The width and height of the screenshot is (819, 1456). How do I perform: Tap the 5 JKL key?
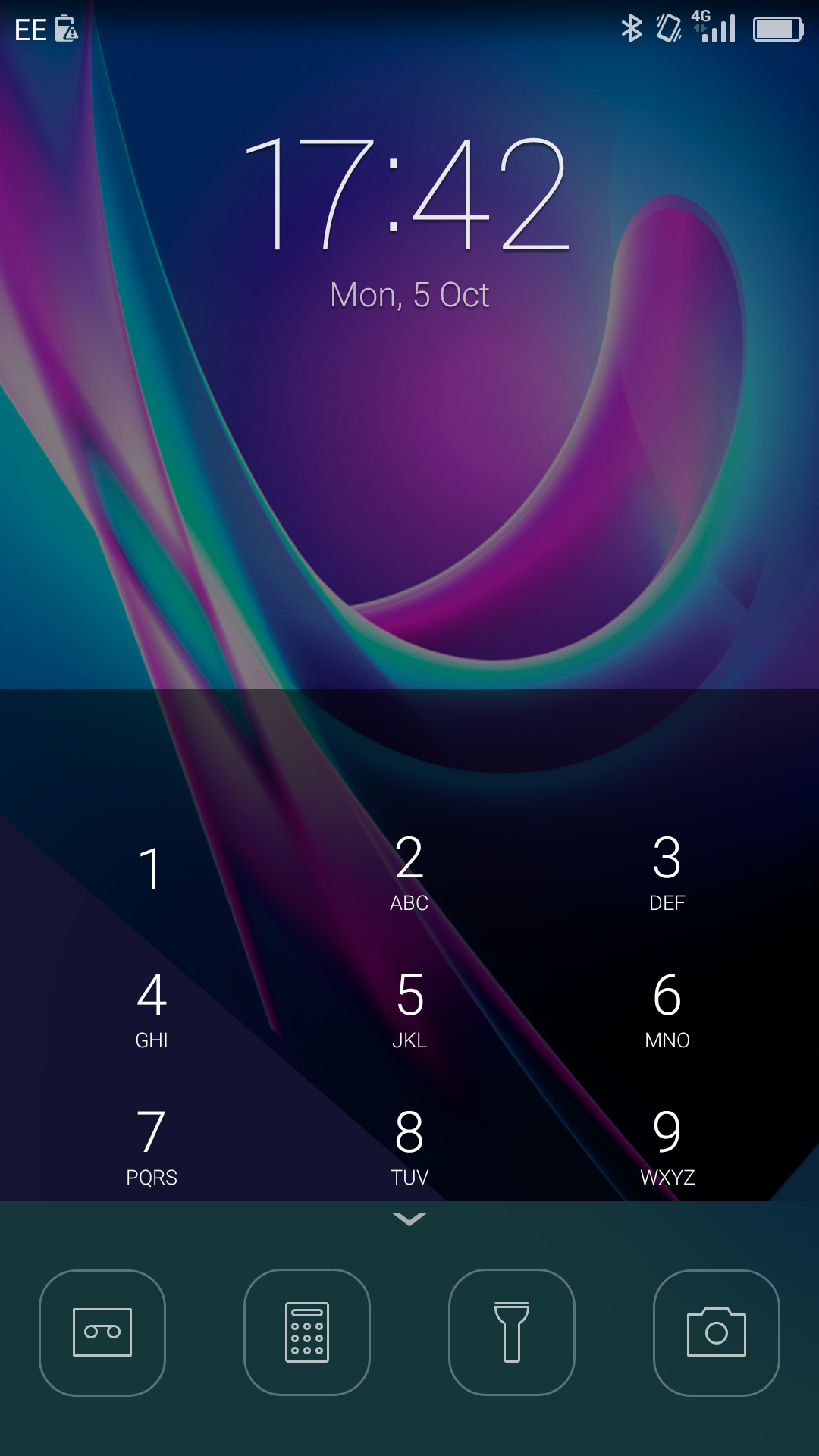[409, 1009]
